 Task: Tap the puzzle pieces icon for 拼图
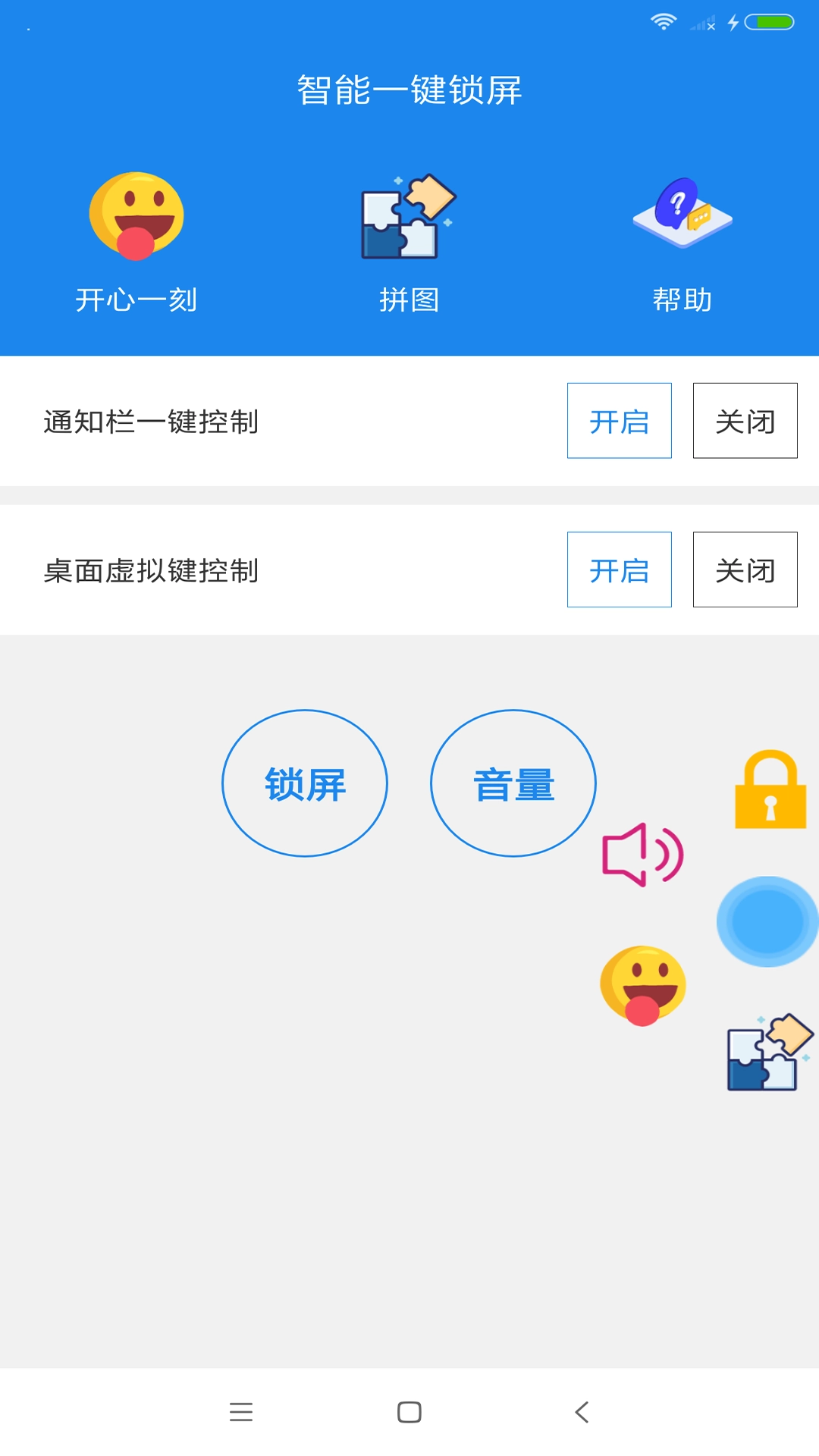(408, 216)
